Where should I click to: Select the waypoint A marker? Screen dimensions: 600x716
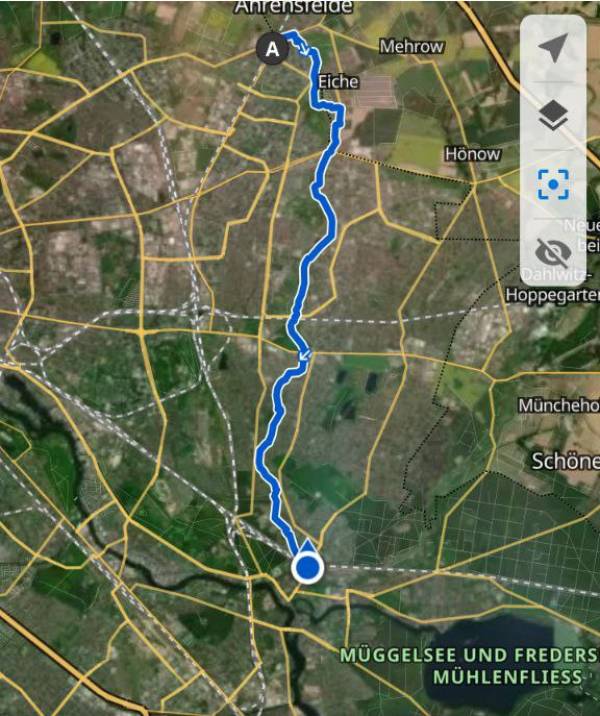[271, 48]
